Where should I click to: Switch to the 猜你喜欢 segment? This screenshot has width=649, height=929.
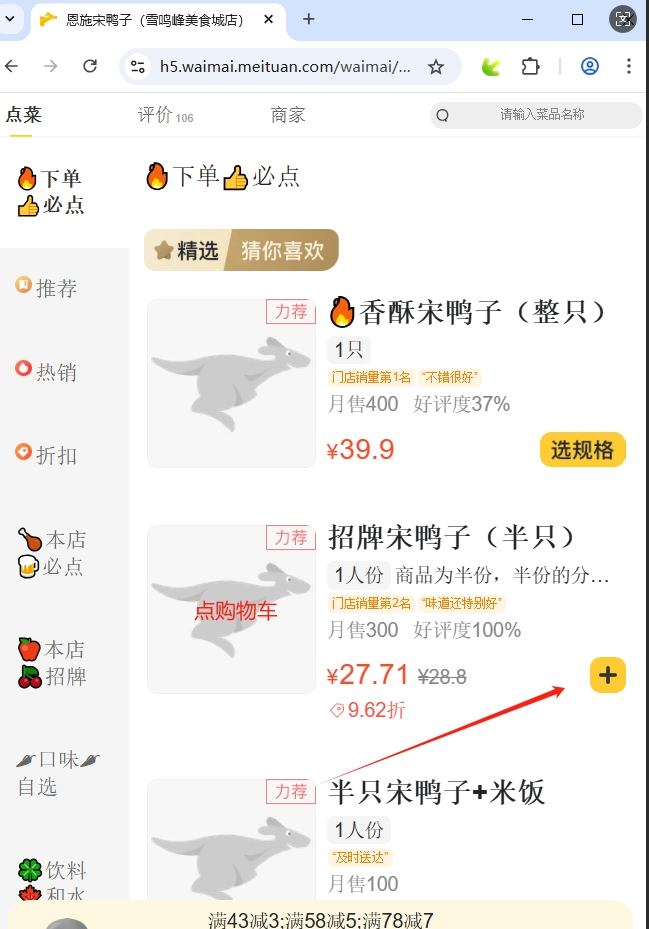point(283,250)
